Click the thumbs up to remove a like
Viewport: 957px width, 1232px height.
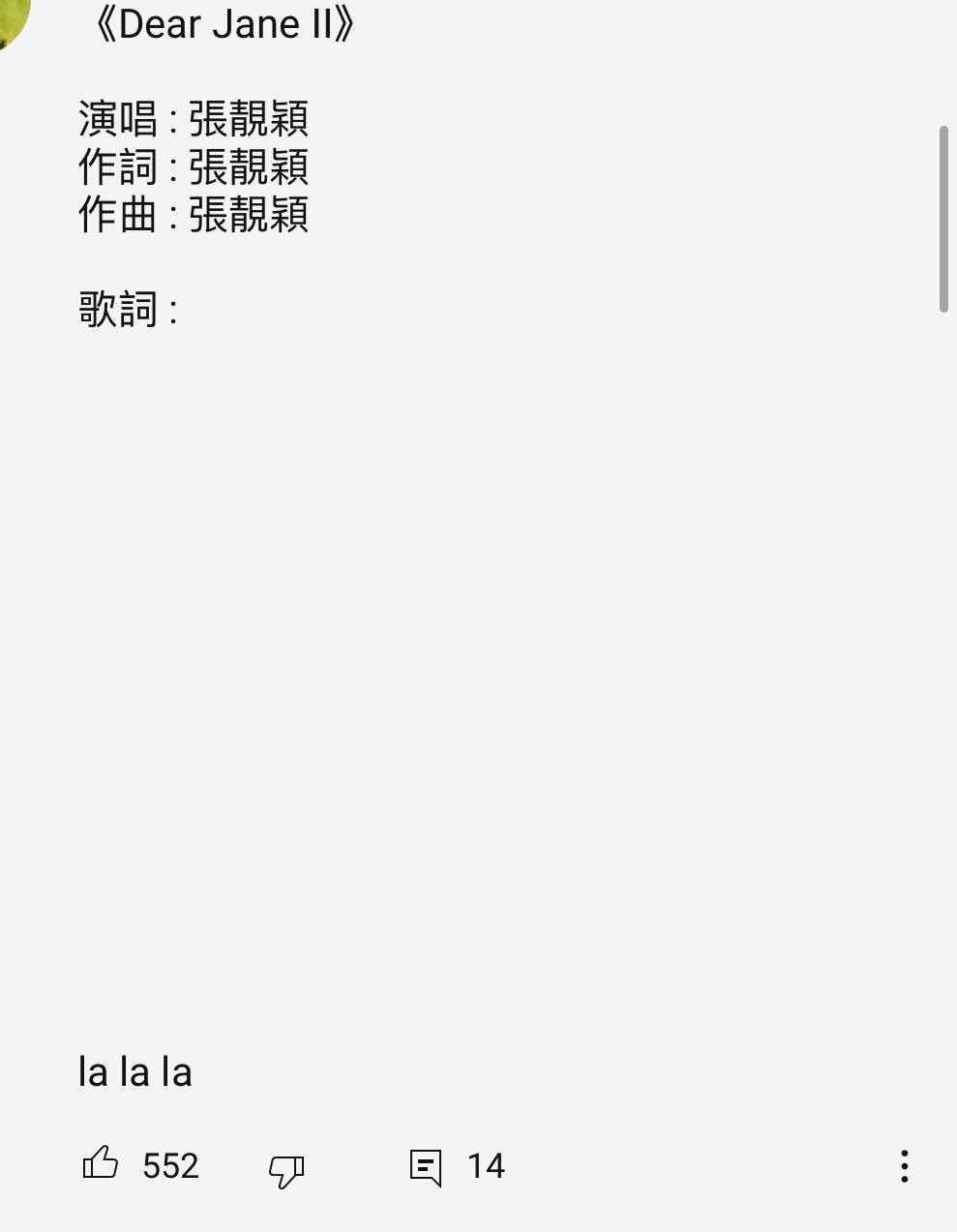coord(103,1165)
